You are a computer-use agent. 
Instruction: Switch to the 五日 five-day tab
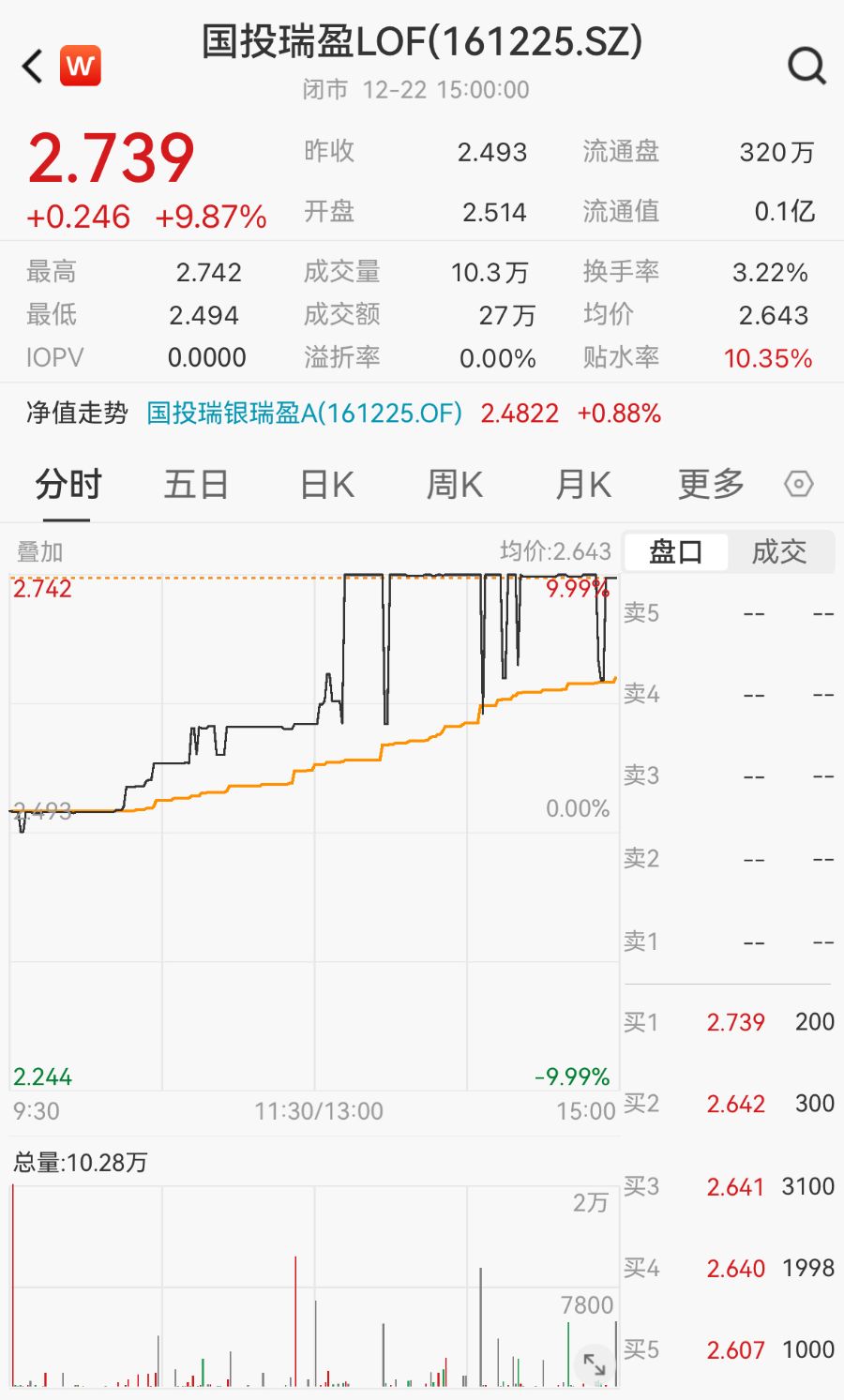tap(195, 483)
